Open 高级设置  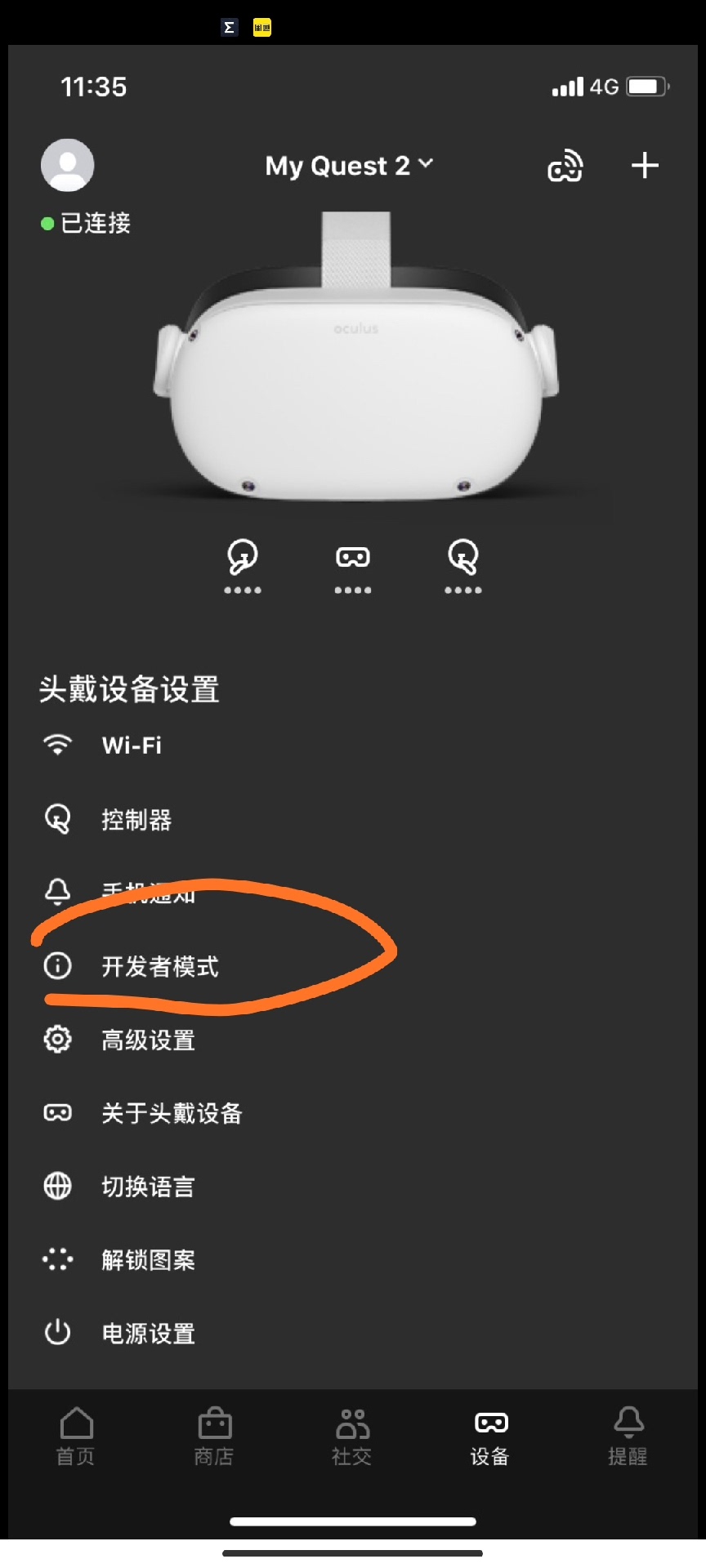pos(148,1040)
